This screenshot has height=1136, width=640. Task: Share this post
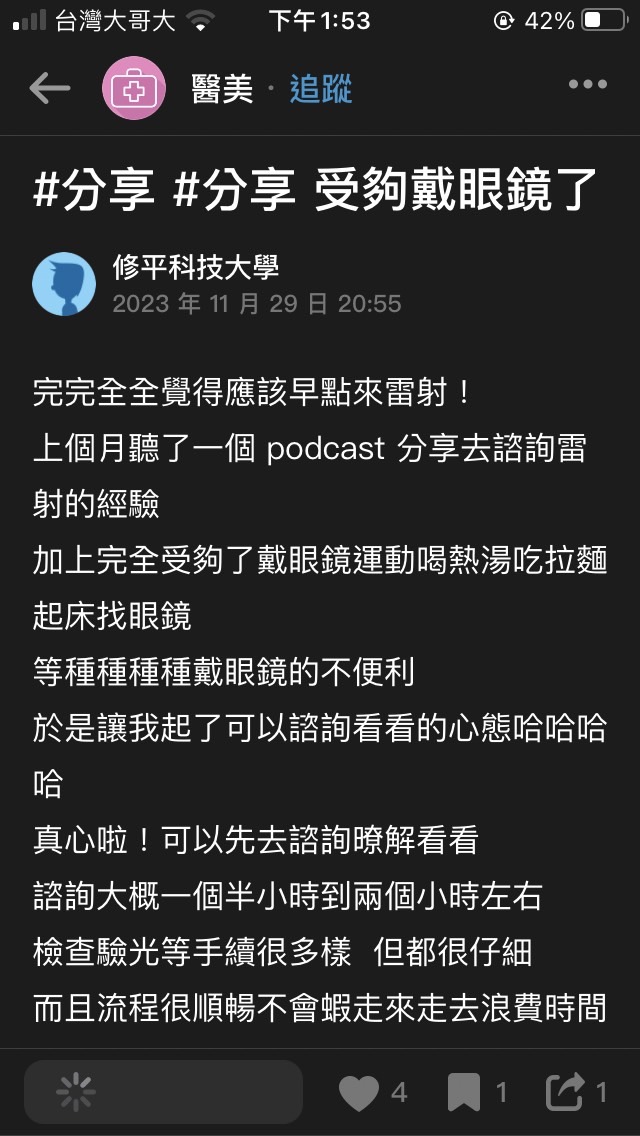click(x=565, y=1093)
